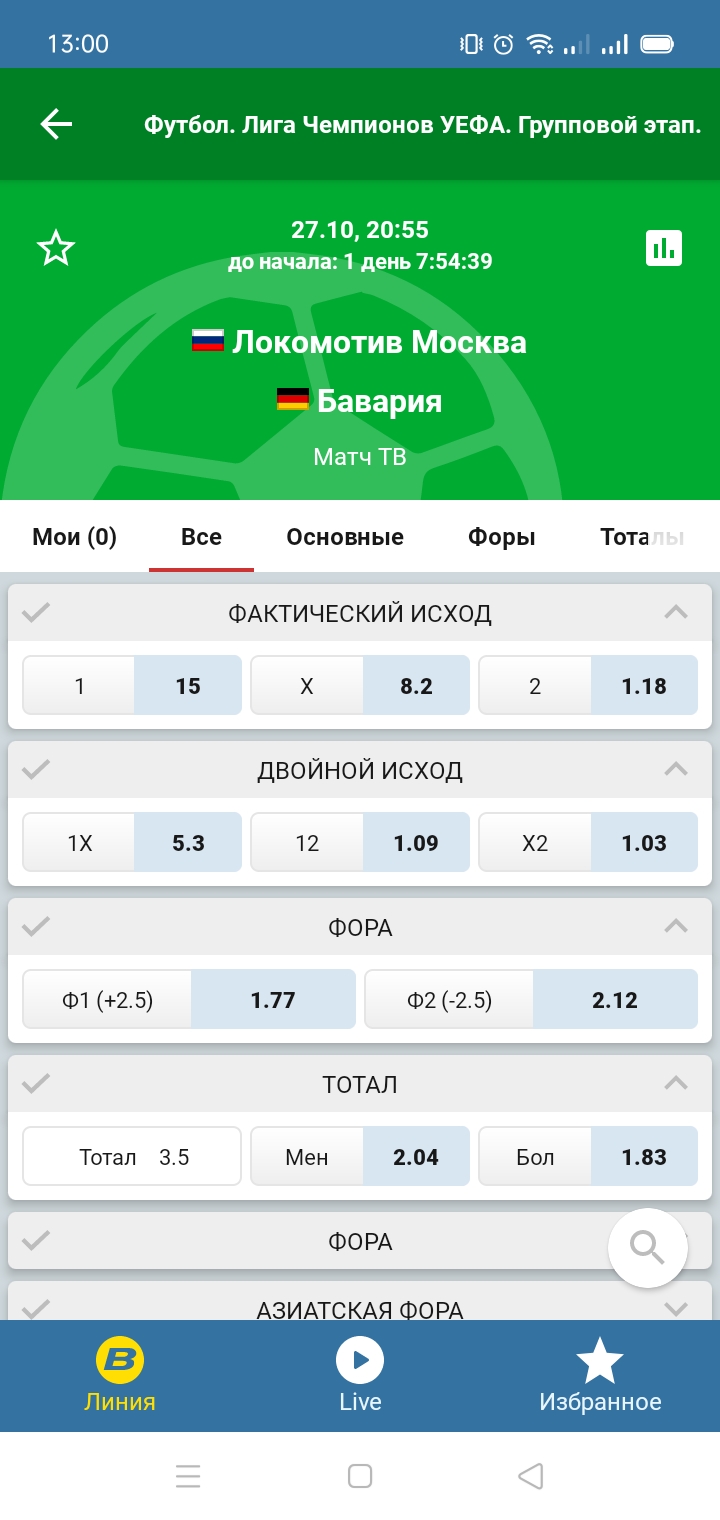Switch to the Форы tab
The width and height of the screenshot is (720, 1520).
501,537
